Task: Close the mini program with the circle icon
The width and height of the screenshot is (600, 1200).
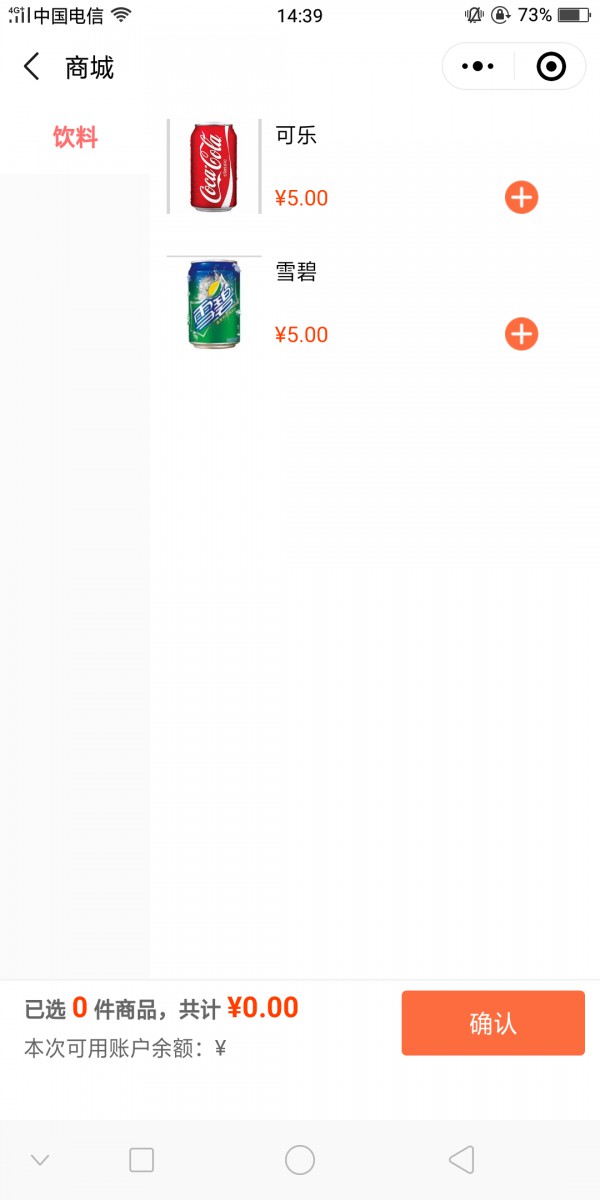Action: tap(551, 67)
